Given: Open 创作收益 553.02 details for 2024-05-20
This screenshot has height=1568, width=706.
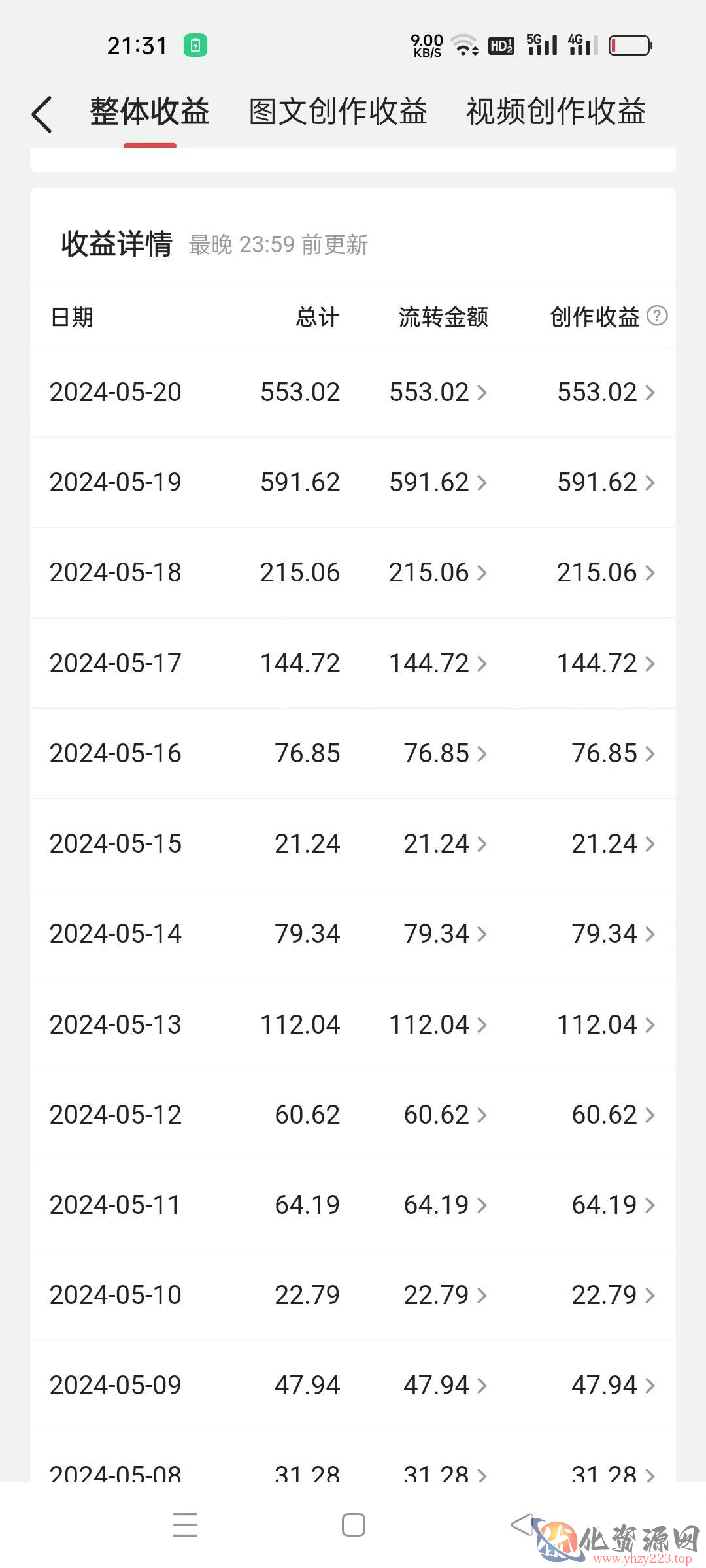Looking at the screenshot, I should 606,393.
